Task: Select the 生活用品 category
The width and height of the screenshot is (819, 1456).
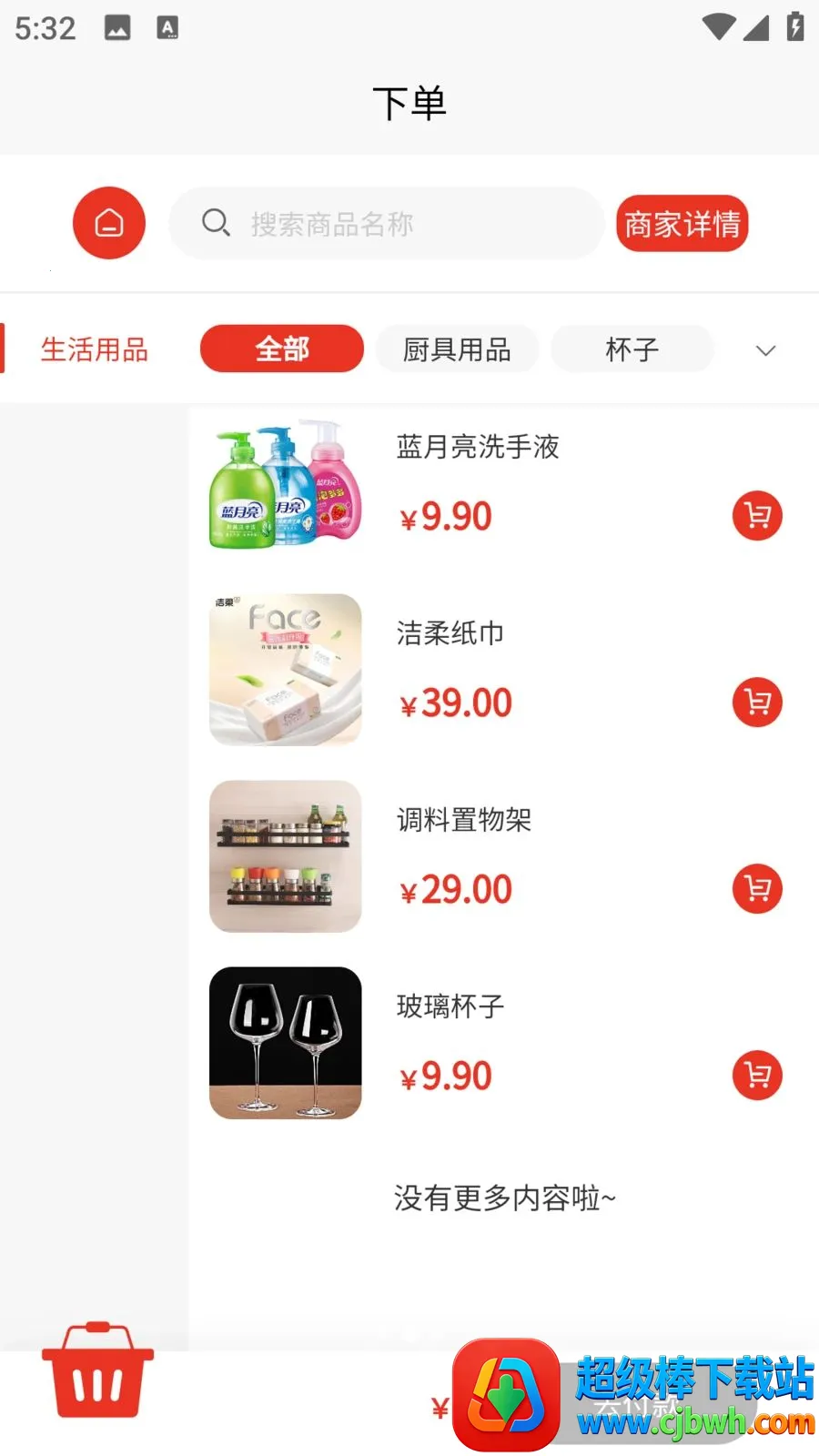Action: click(x=94, y=349)
